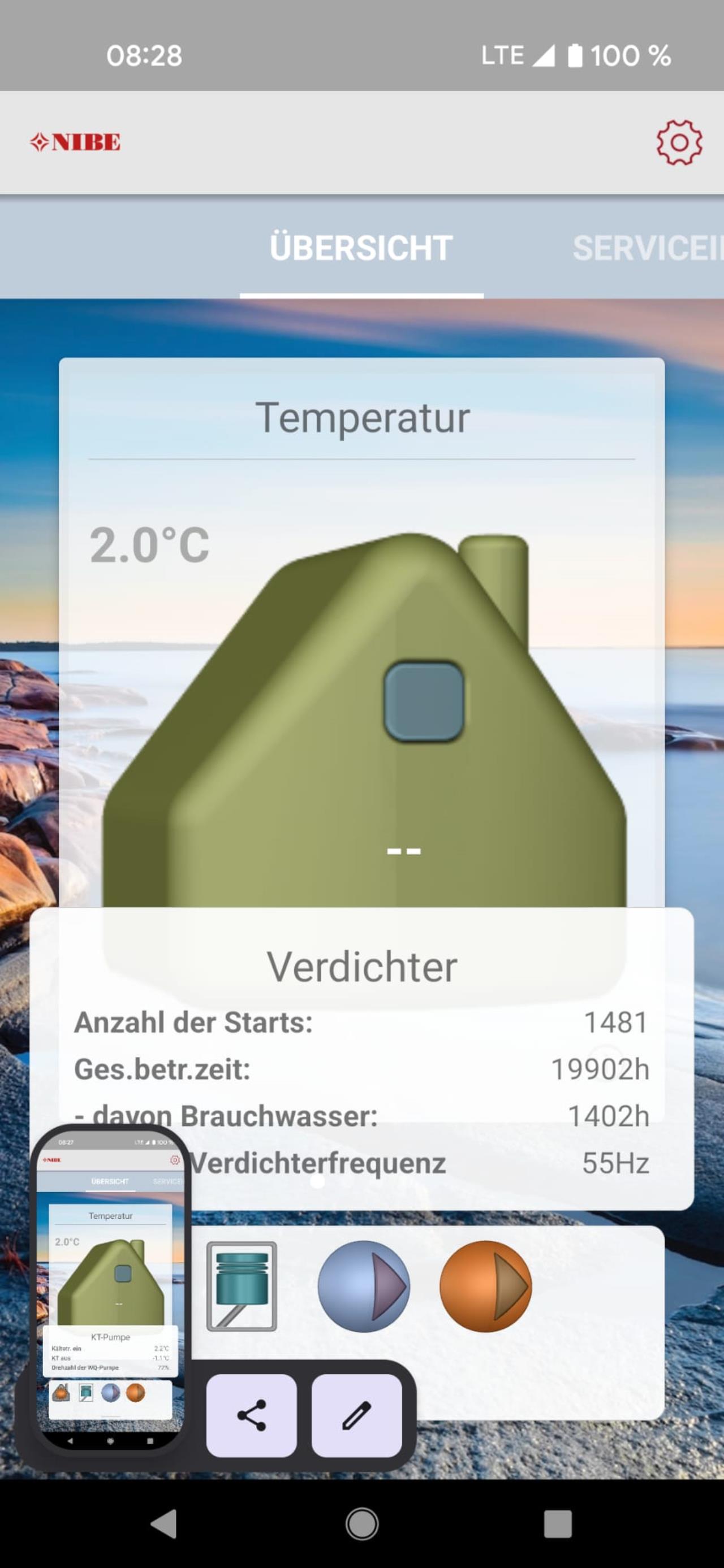Select the Übersicht tab
724x1568 pixels.
[361, 248]
